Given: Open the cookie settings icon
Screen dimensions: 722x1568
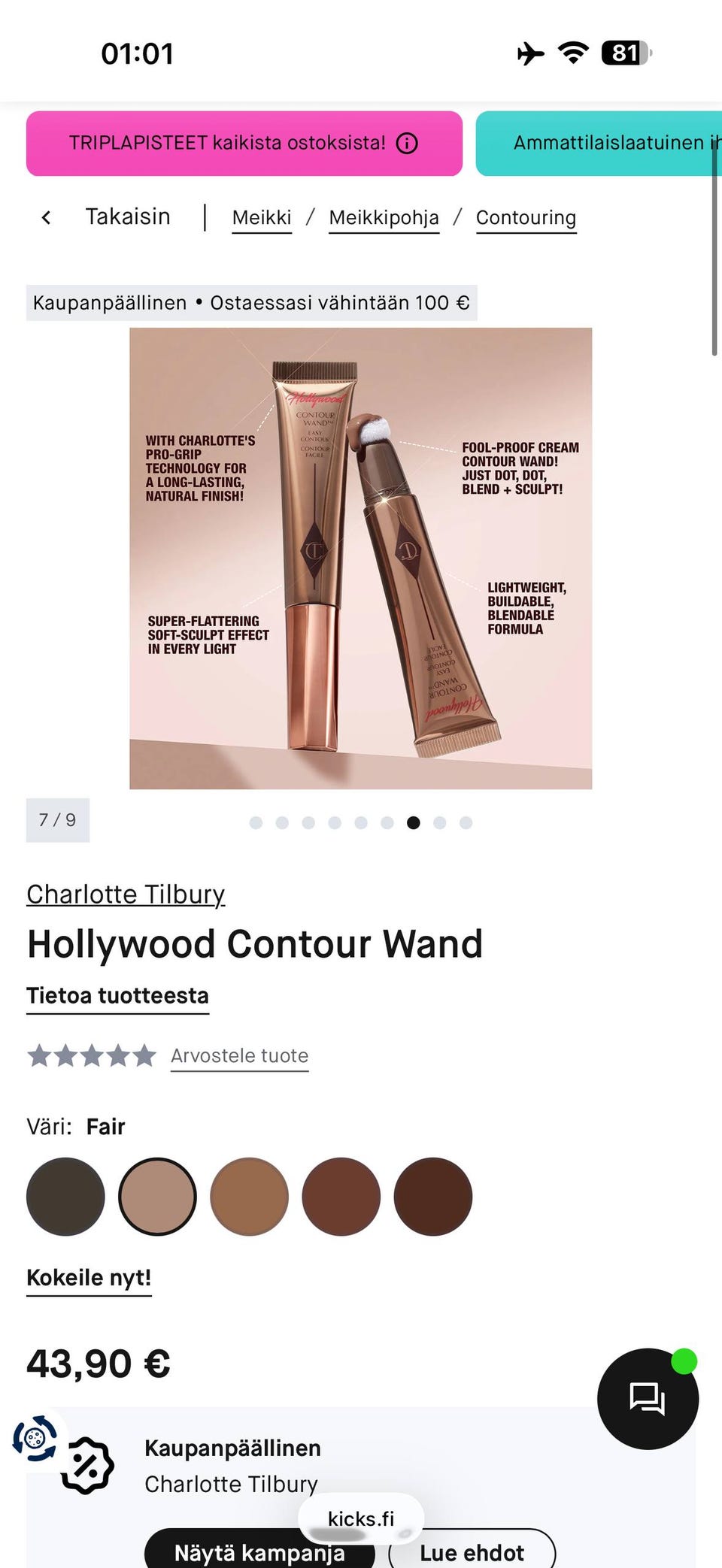Looking at the screenshot, I should point(35,1438).
